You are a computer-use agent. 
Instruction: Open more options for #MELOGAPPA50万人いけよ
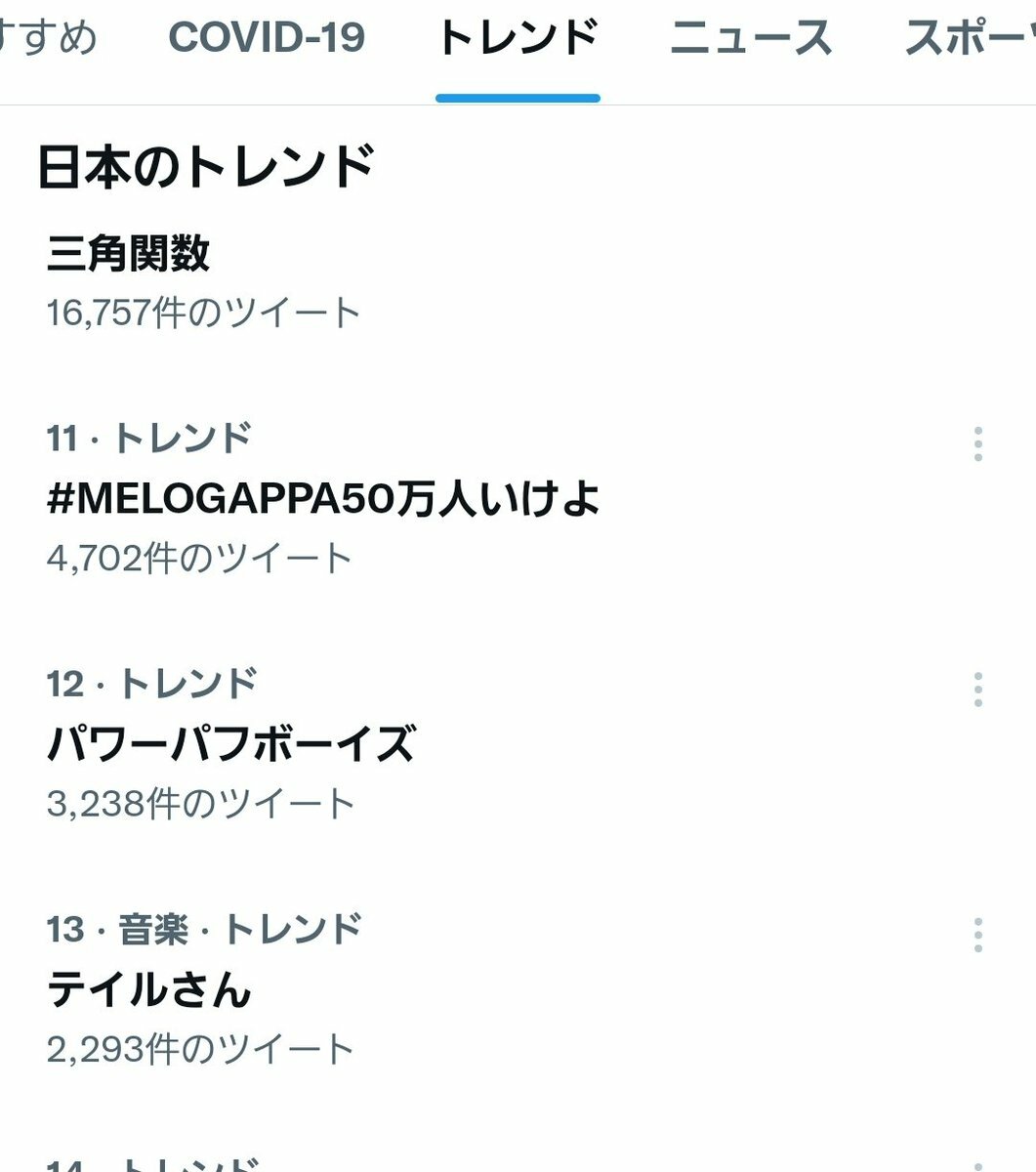[x=977, y=444]
